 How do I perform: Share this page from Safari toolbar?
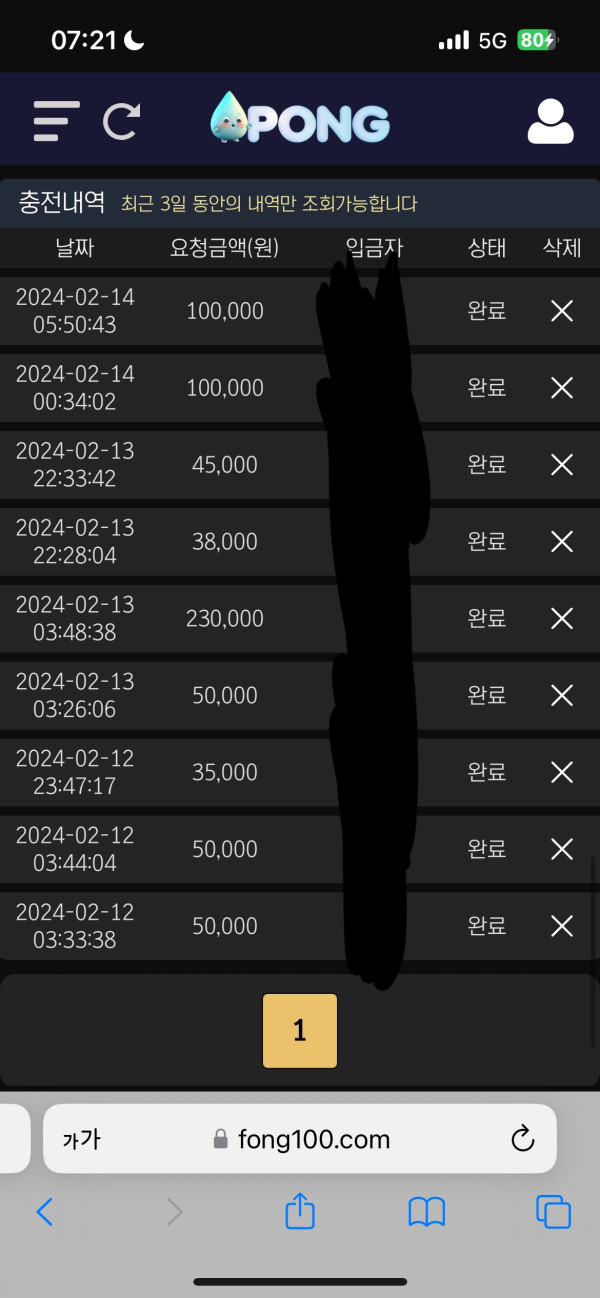click(x=300, y=1212)
